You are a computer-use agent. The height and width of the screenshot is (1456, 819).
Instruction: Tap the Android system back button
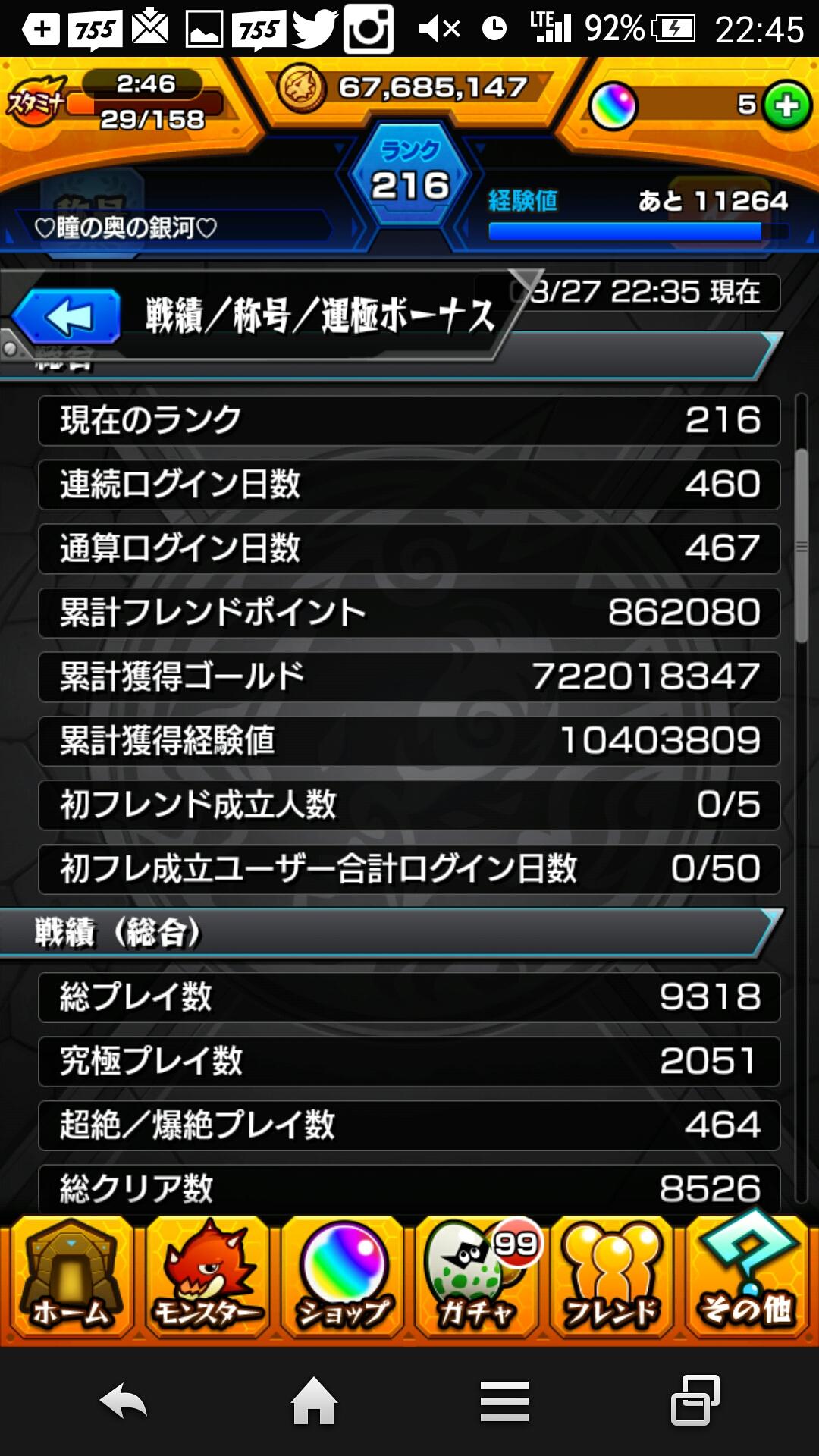[x=124, y=1401]
